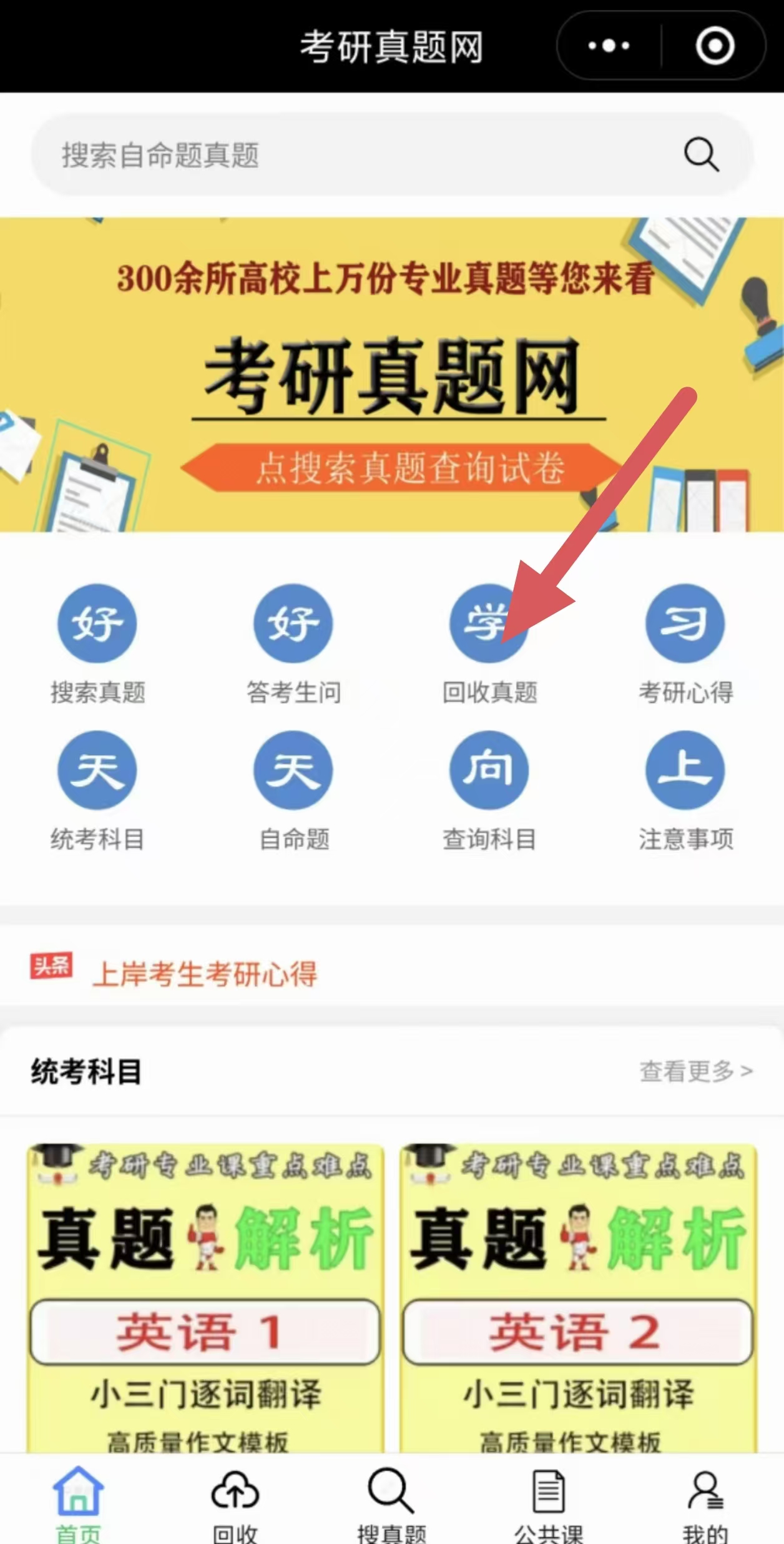
Task: Open the 上岸考生考研心得 headline
Action: (205, 974)
